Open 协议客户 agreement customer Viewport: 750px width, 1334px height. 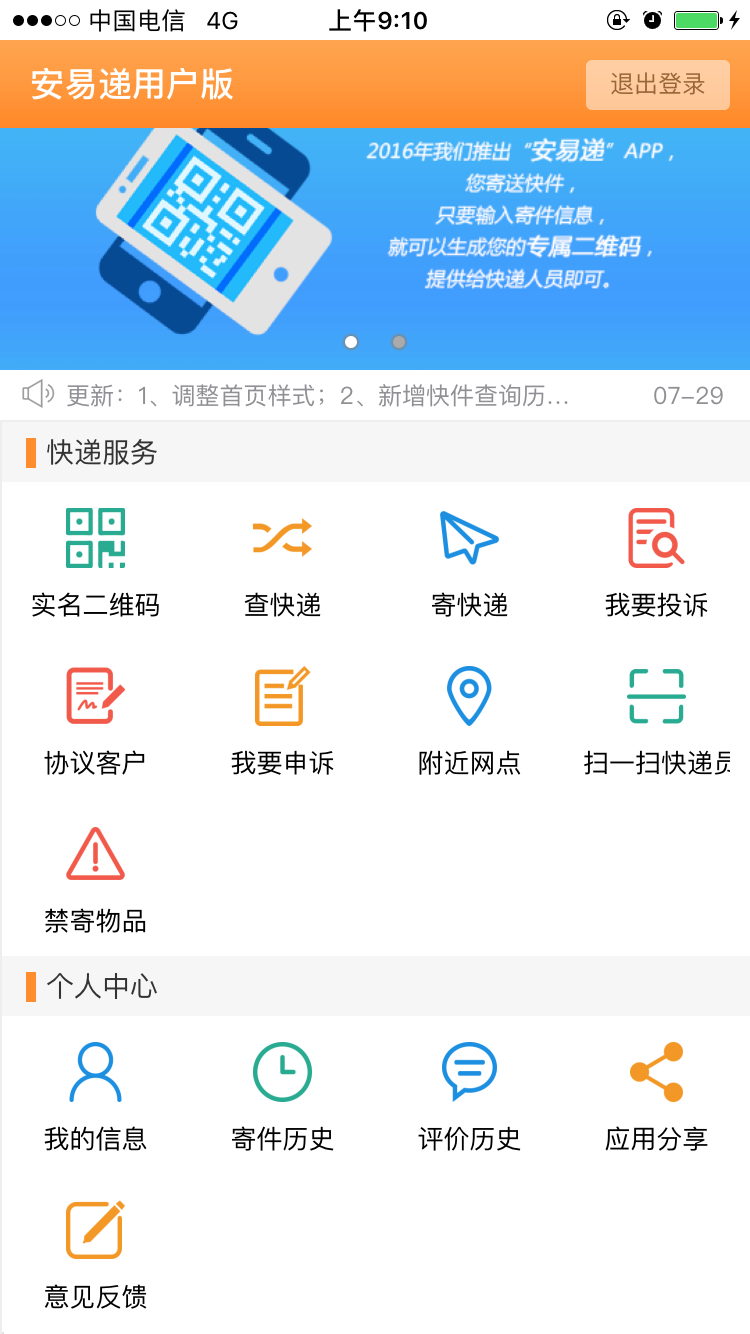[x=95, y=721]
